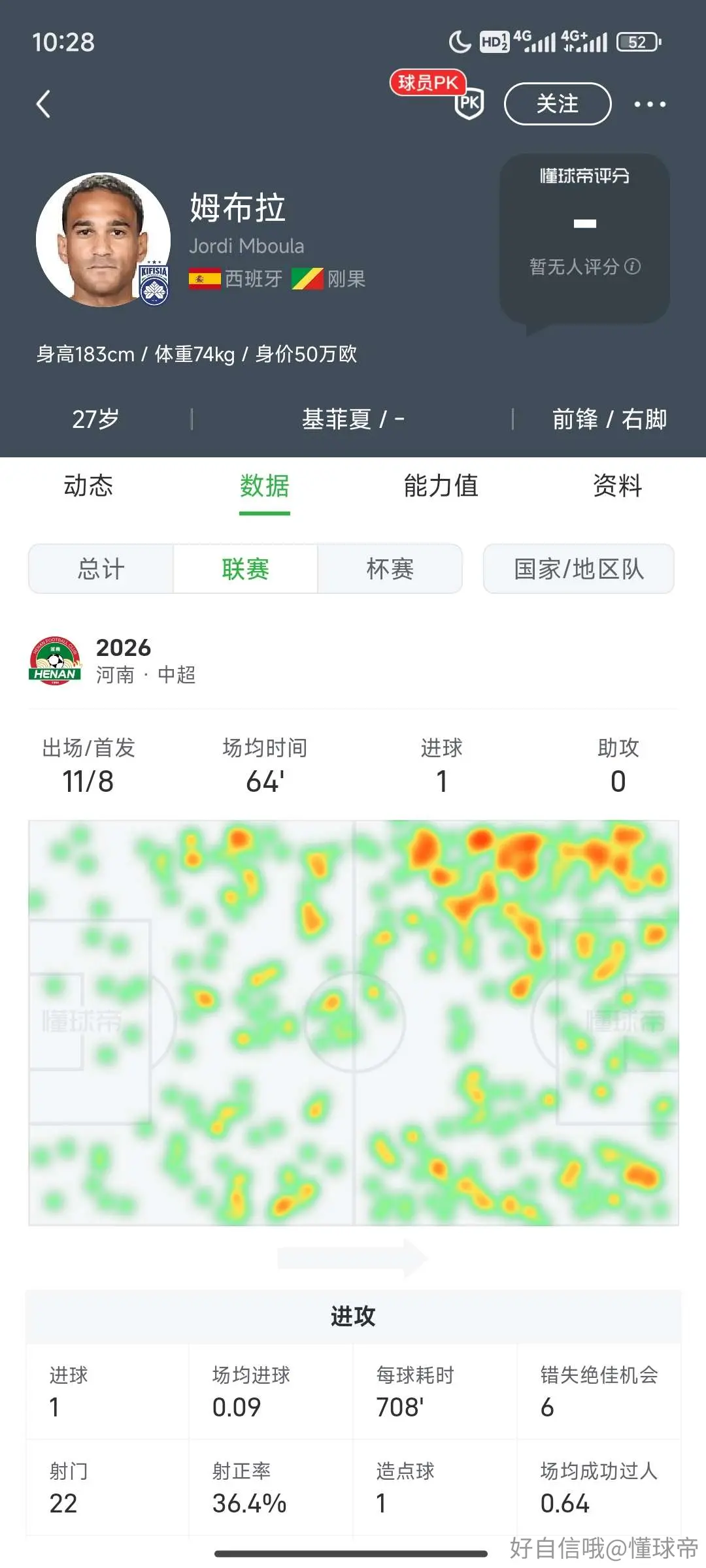Open the three-dot overflow menu
706x1568 pixels.
click(650, 104)
